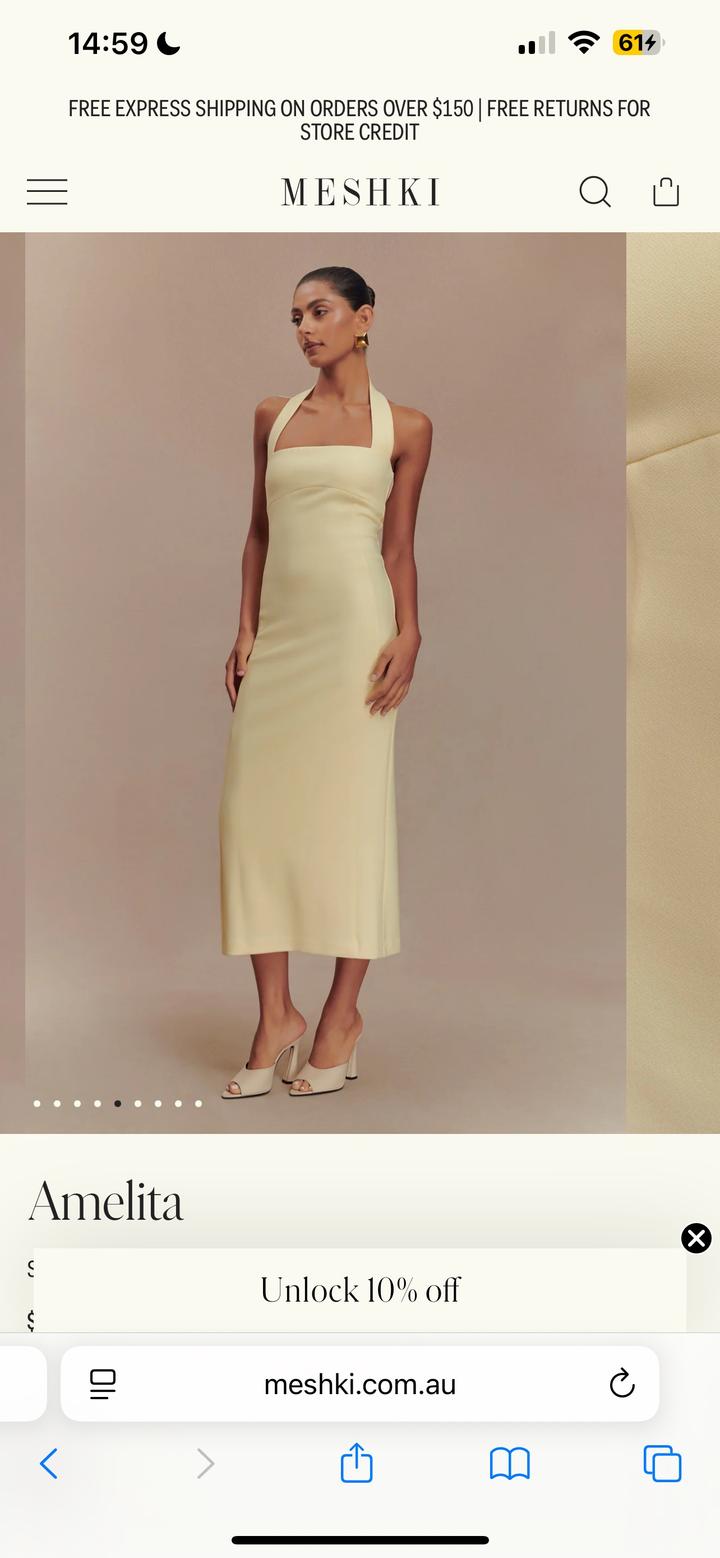Open the search icon
Screen dimensions: 720x1558
[595, 191]
